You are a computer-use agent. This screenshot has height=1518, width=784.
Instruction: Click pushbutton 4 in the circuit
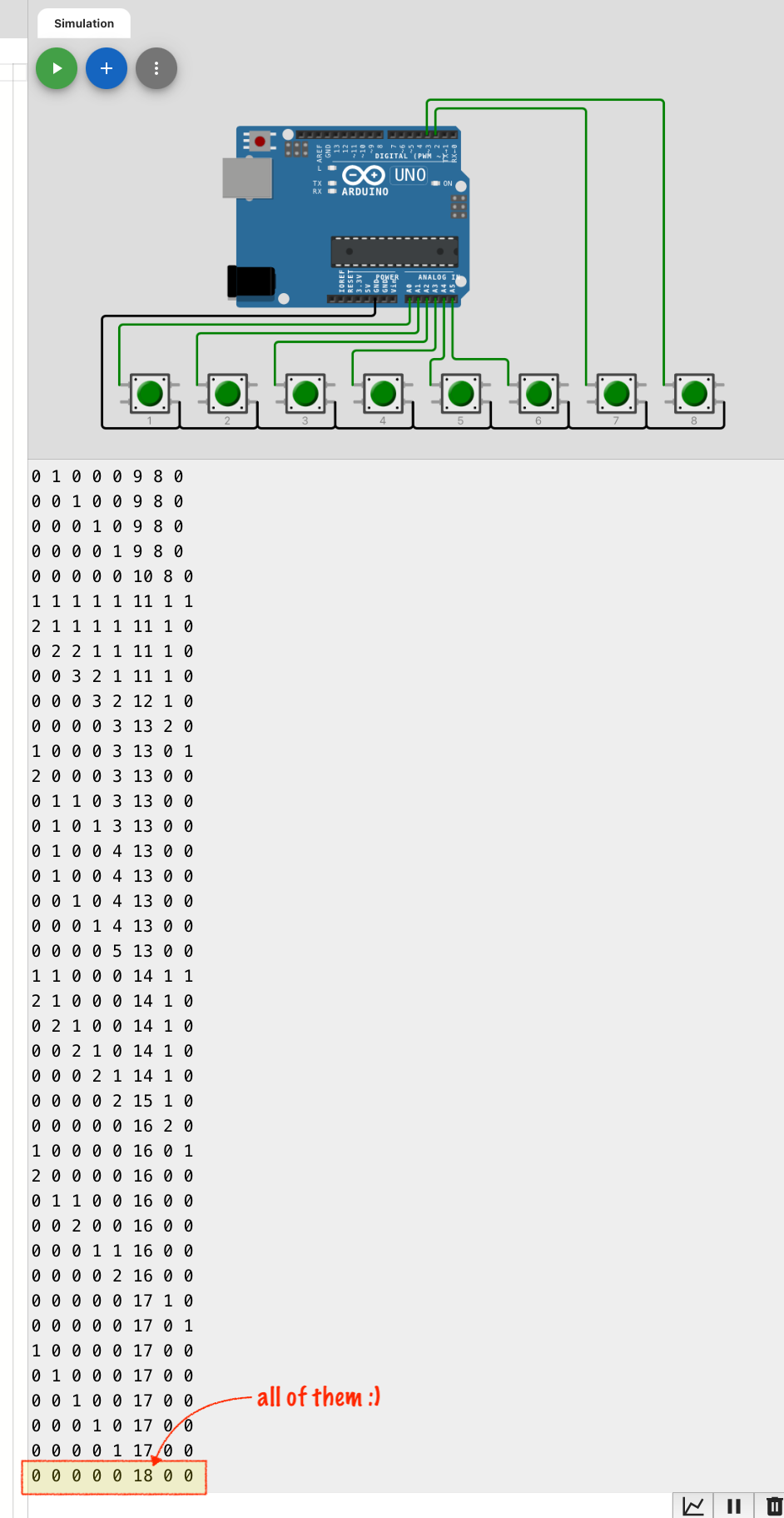tap(383, 393)
